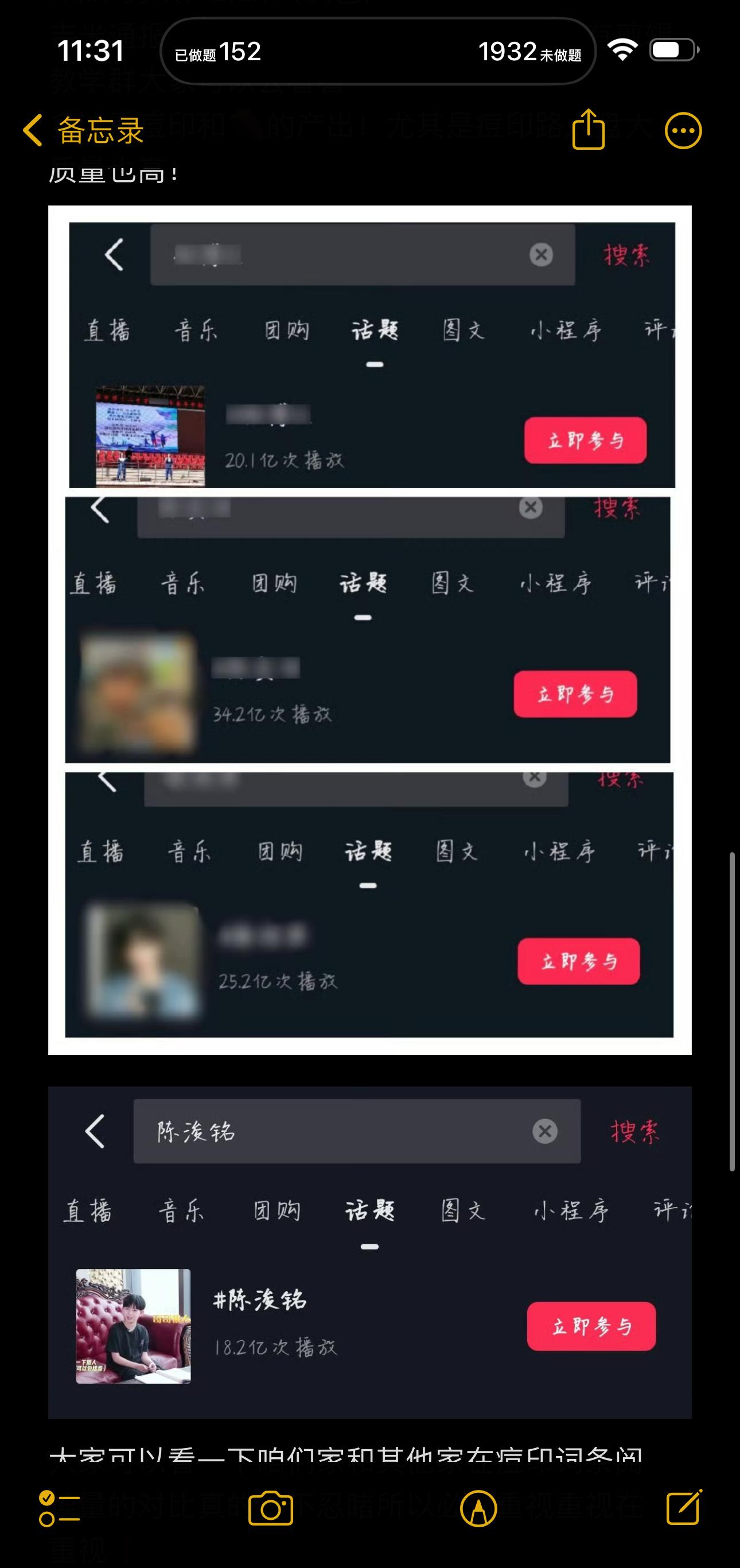740x1568 pixels.
Task: Share this note
Action: point(589,129)
